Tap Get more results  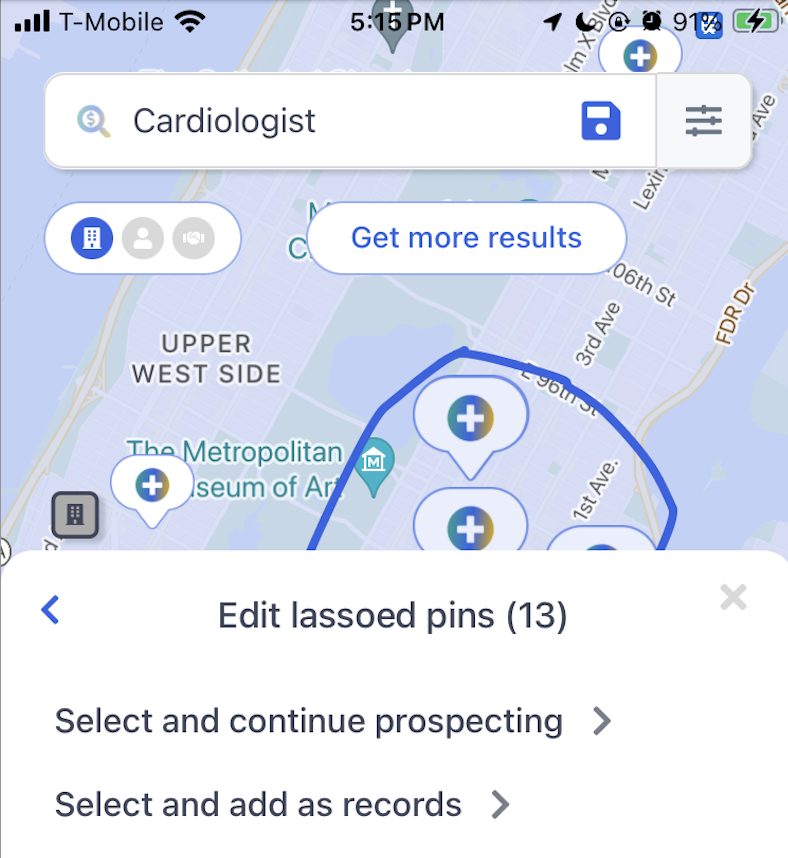[x=466, y=238]
